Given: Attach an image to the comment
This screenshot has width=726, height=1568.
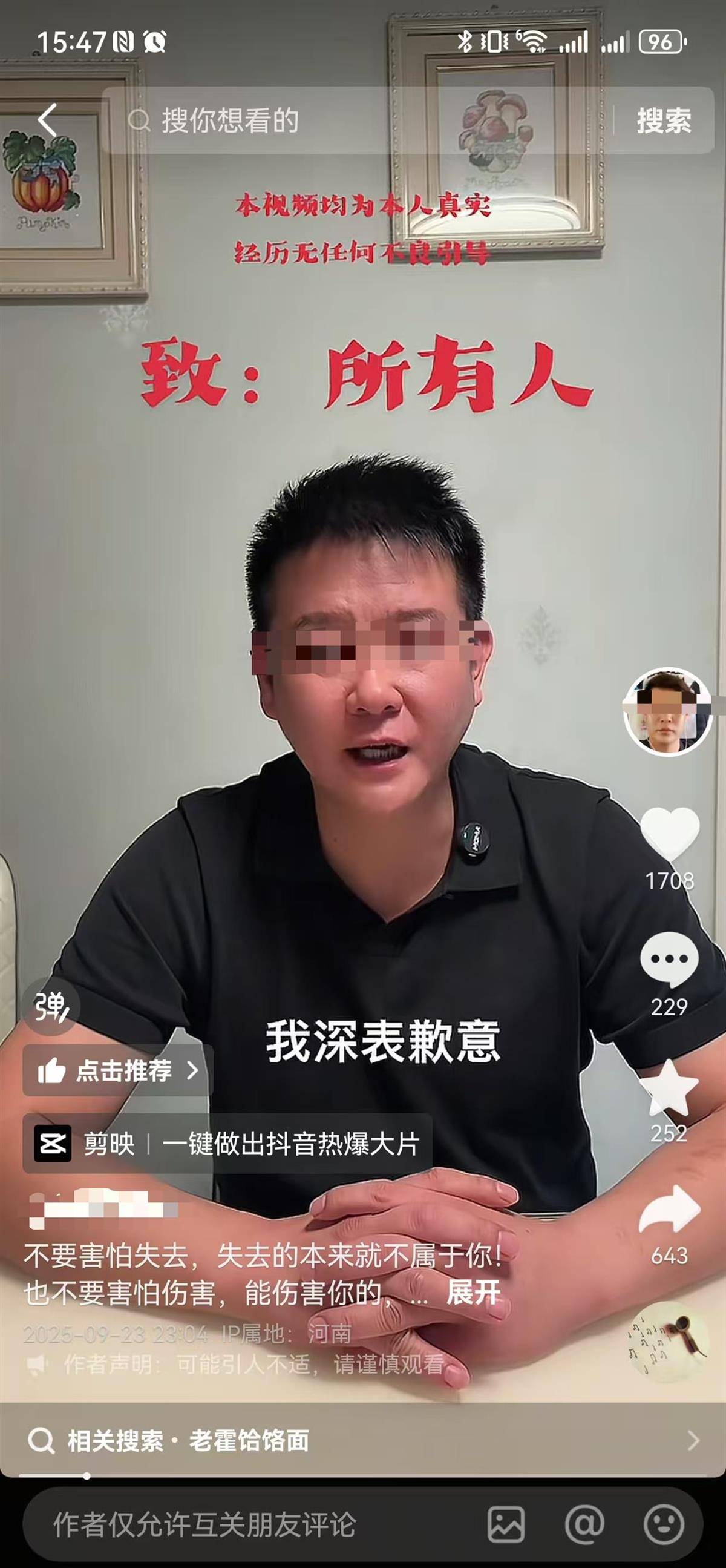Looking at the screenshot, I should (506, 1524).
